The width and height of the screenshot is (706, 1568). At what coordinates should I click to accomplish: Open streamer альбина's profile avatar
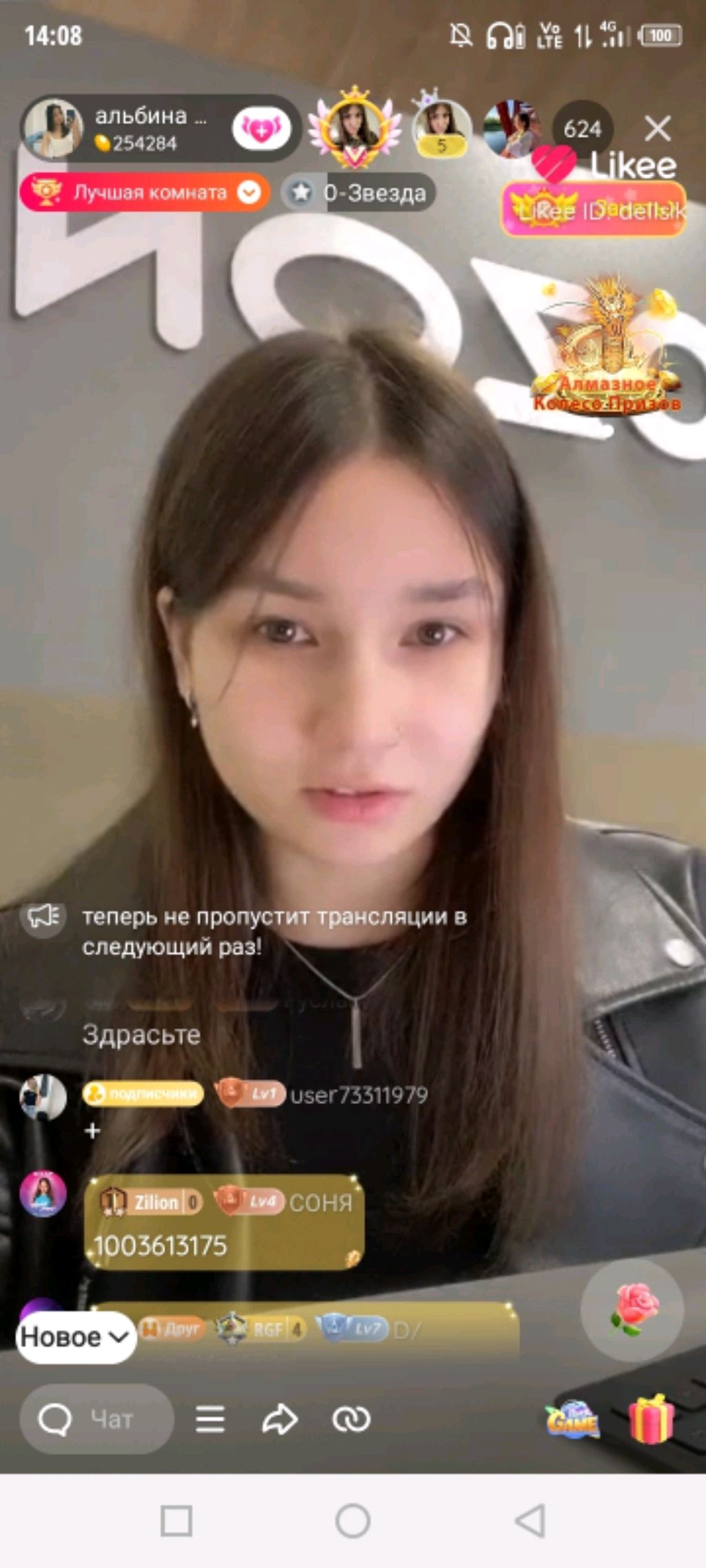[52, 129]
